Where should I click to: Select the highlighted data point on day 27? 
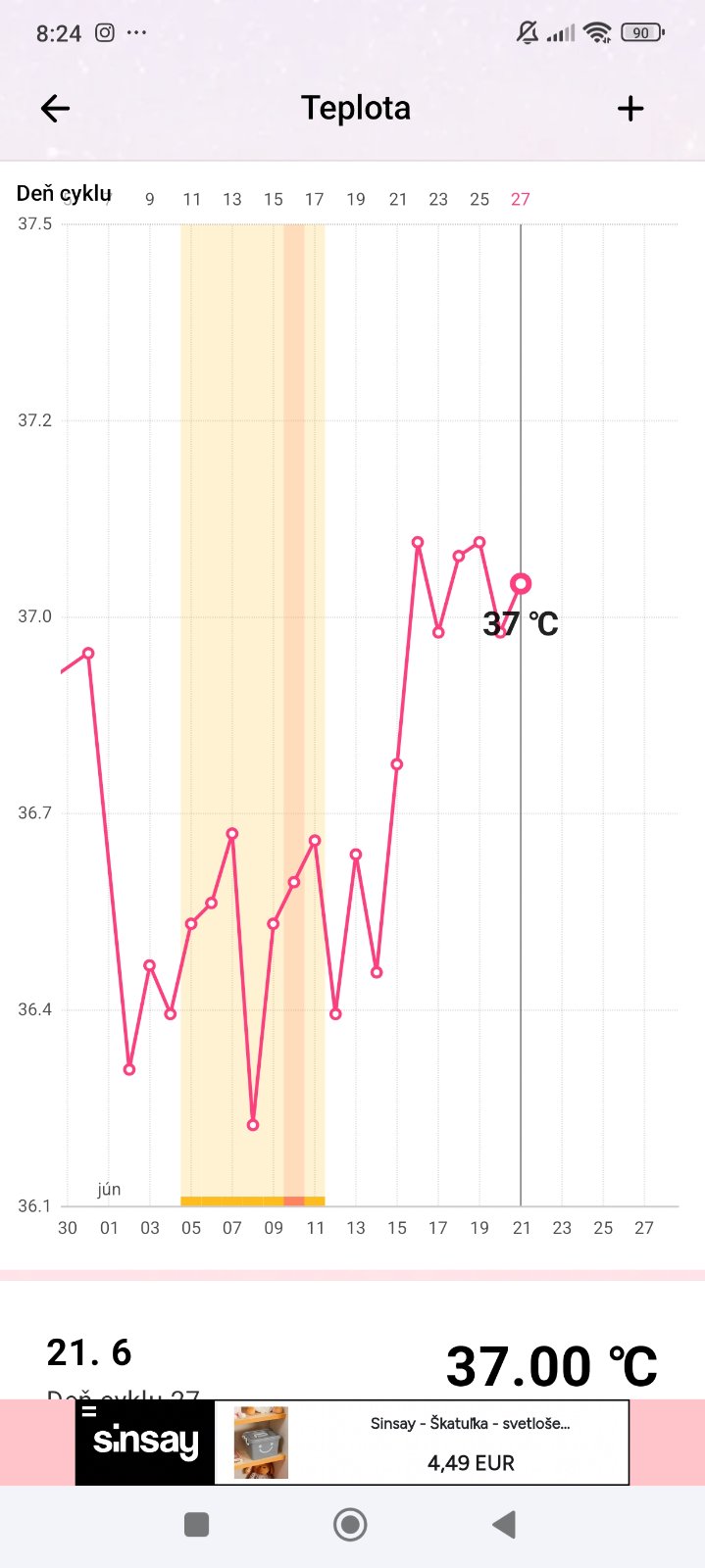tap(521, 583)
